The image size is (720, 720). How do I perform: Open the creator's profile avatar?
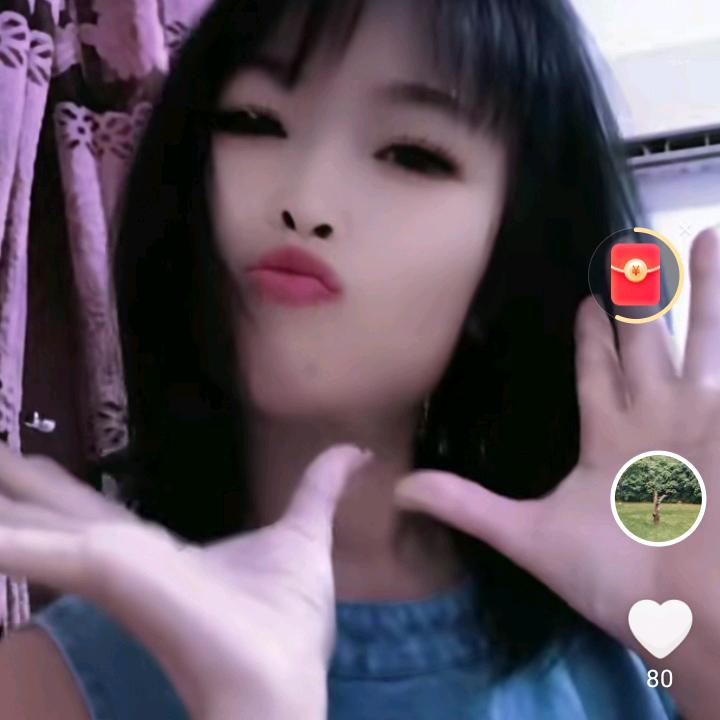658,498
